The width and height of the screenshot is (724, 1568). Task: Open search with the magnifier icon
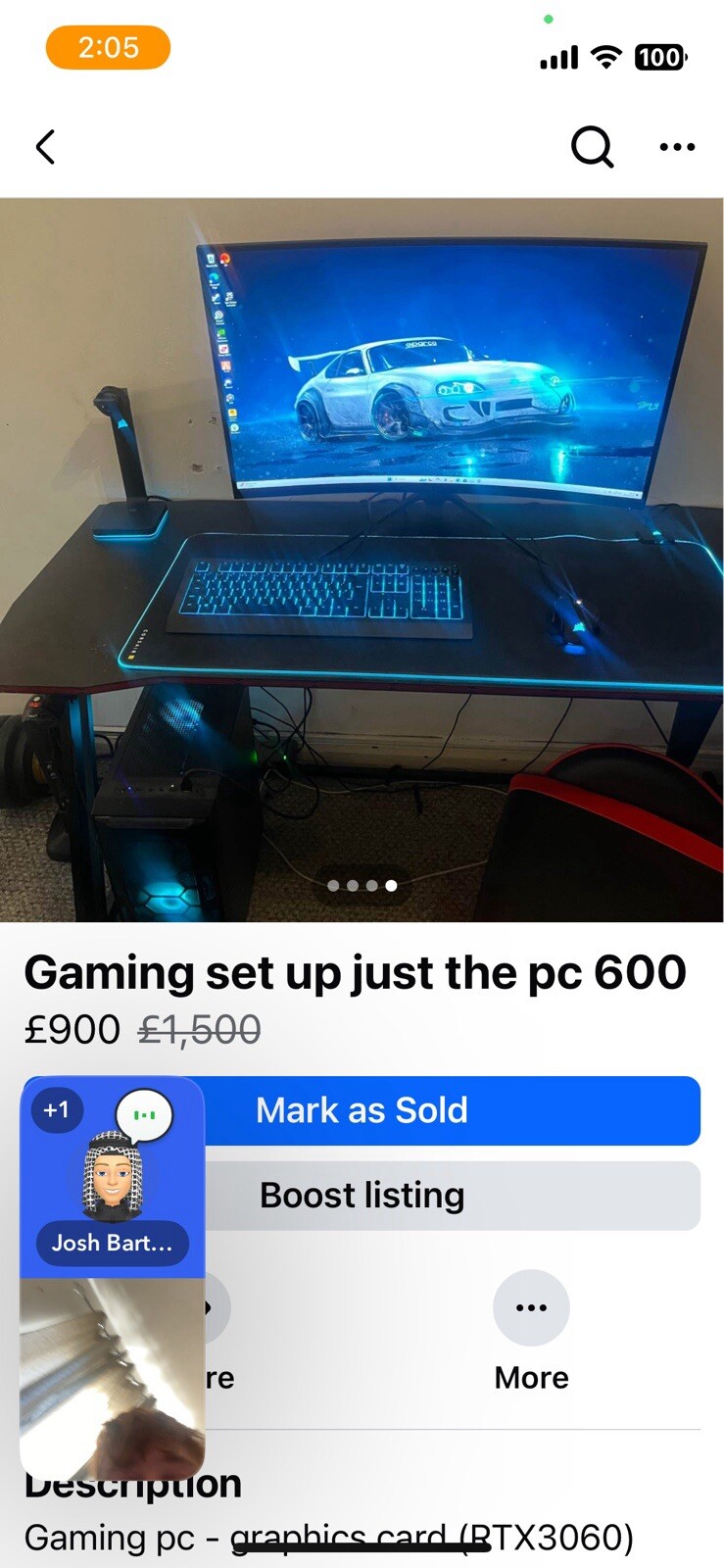coord(592,147)
